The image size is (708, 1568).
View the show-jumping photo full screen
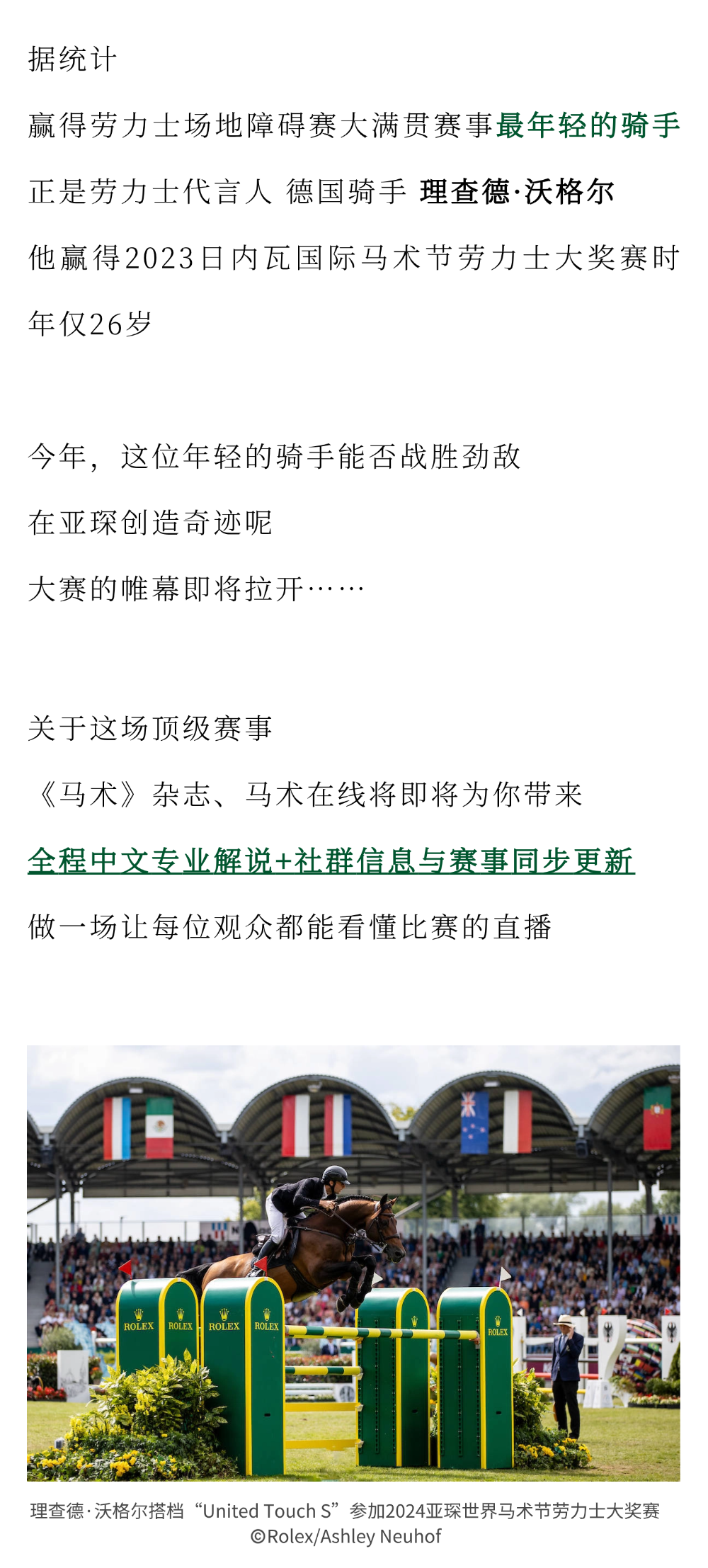pos(353,1263)
